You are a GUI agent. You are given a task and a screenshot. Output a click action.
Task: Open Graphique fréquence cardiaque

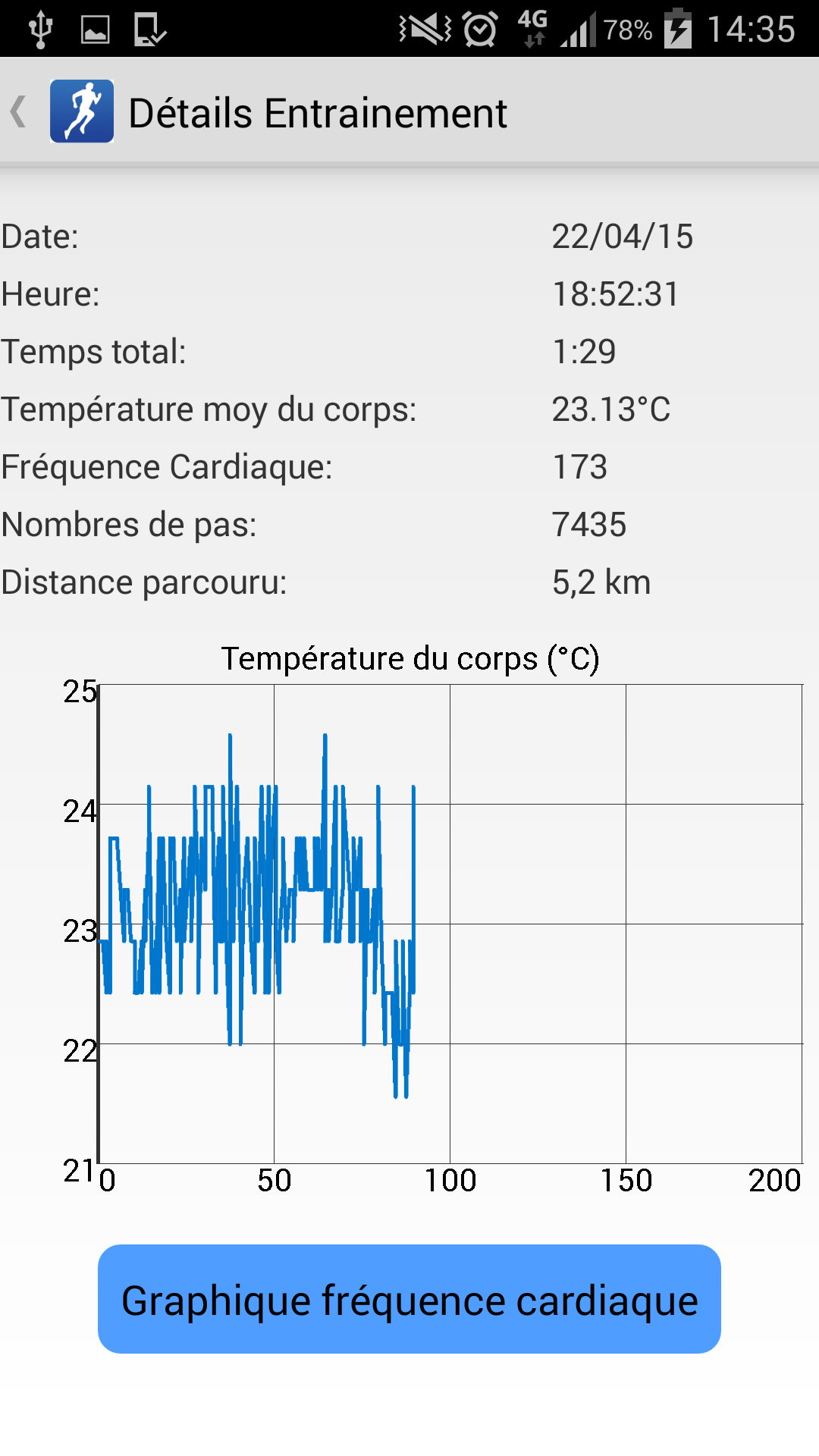pos(409,1299)
